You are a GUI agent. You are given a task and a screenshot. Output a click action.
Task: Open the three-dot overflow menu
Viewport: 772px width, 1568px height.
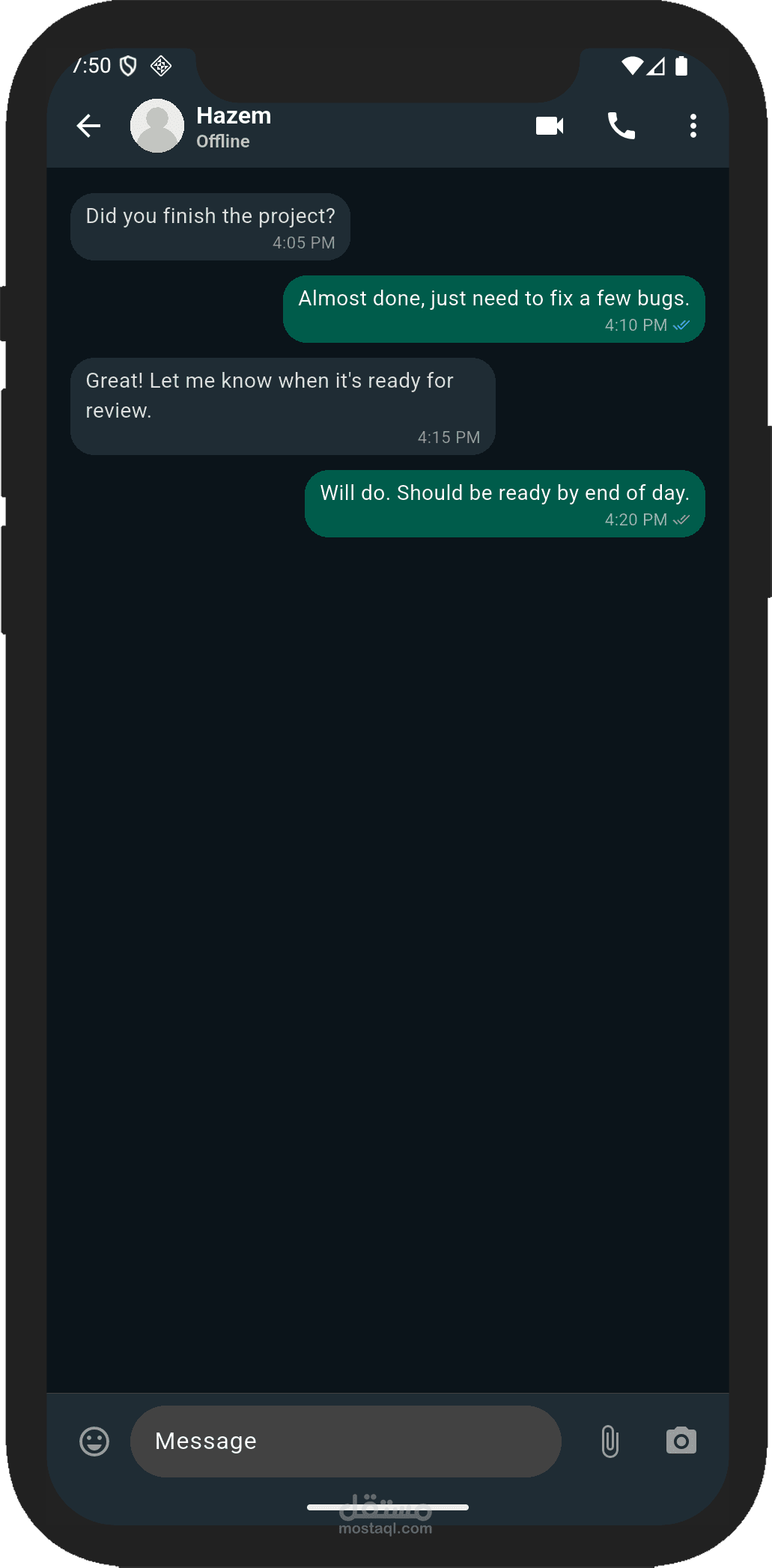click(x=693, y=126)
